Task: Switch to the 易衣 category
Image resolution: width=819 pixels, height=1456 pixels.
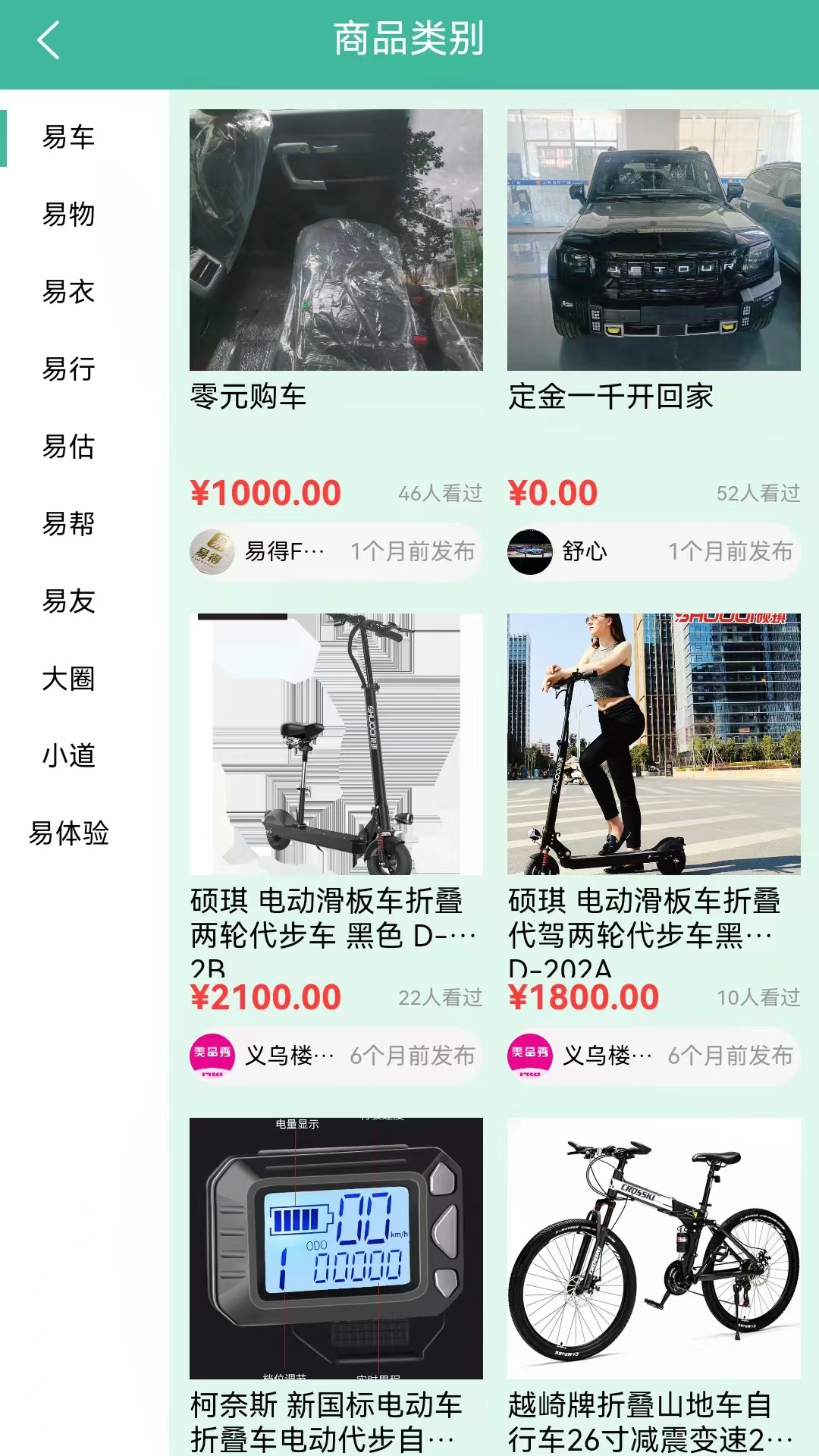Action: point(68,292)
